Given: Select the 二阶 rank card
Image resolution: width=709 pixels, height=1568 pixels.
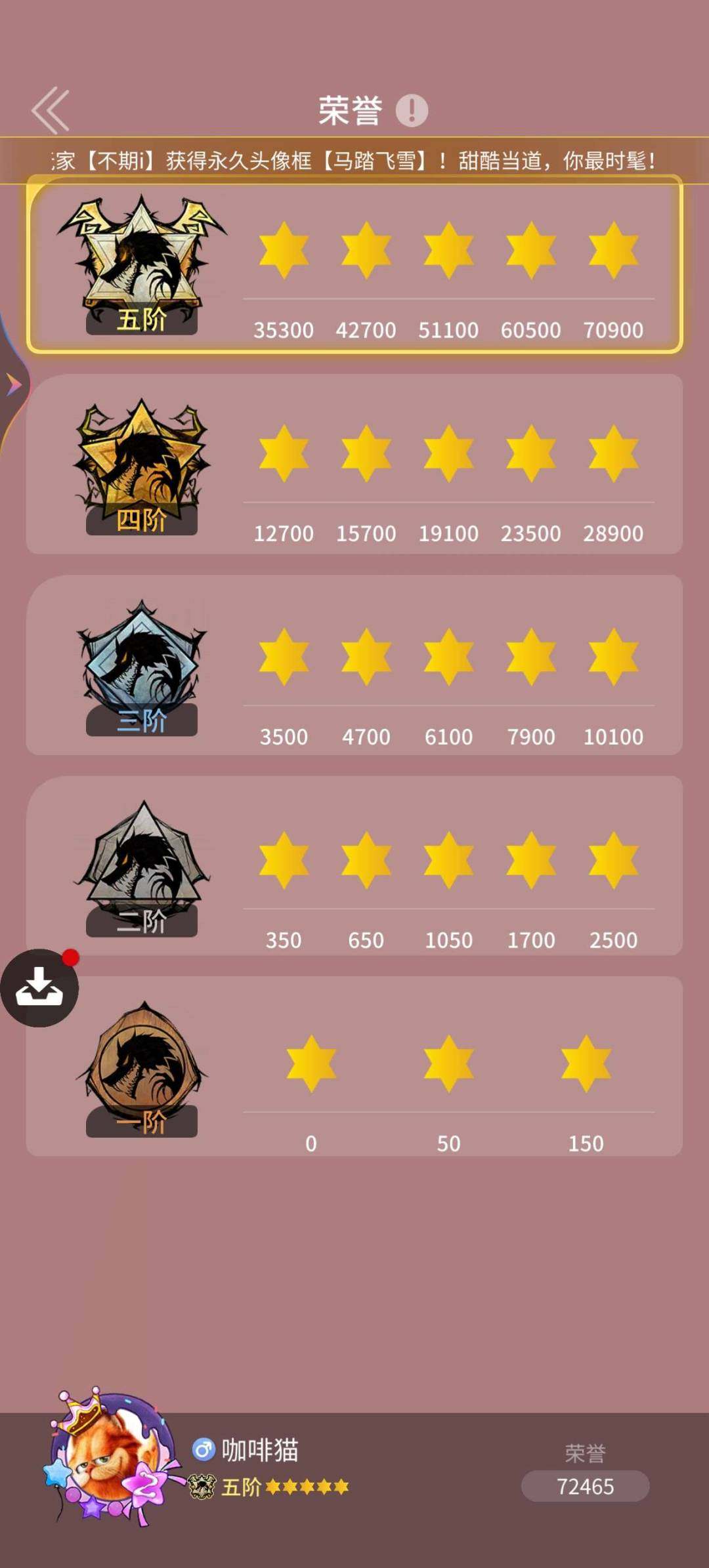Looking at the screenshot, I should click(x=354, y=866).
